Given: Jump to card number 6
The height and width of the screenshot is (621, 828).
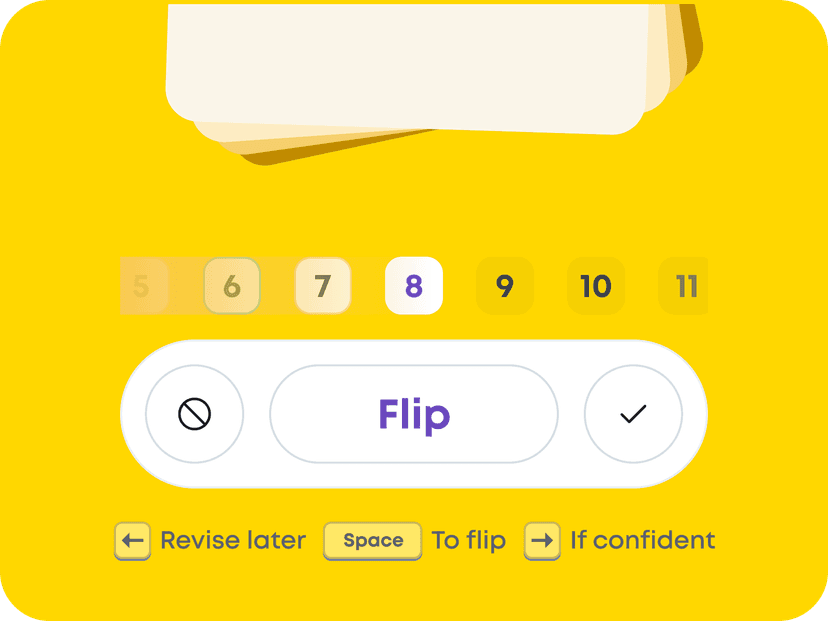Looking at the screenshot, I should point(232,287).
